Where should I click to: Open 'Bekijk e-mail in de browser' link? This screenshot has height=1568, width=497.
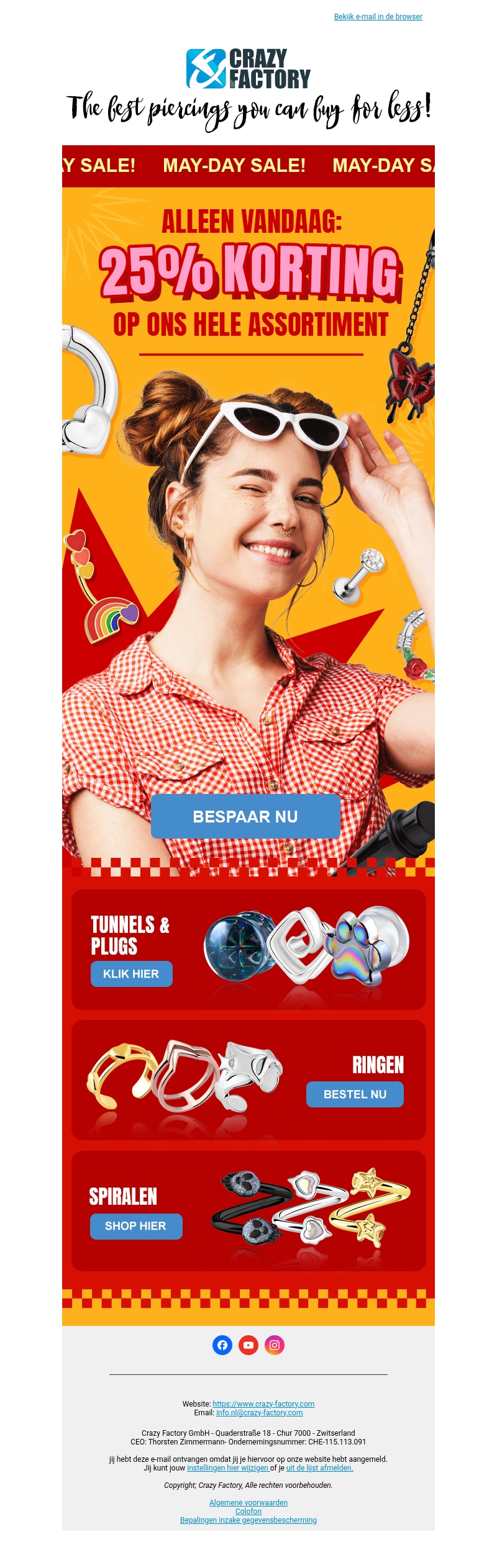tap(378, 17)
